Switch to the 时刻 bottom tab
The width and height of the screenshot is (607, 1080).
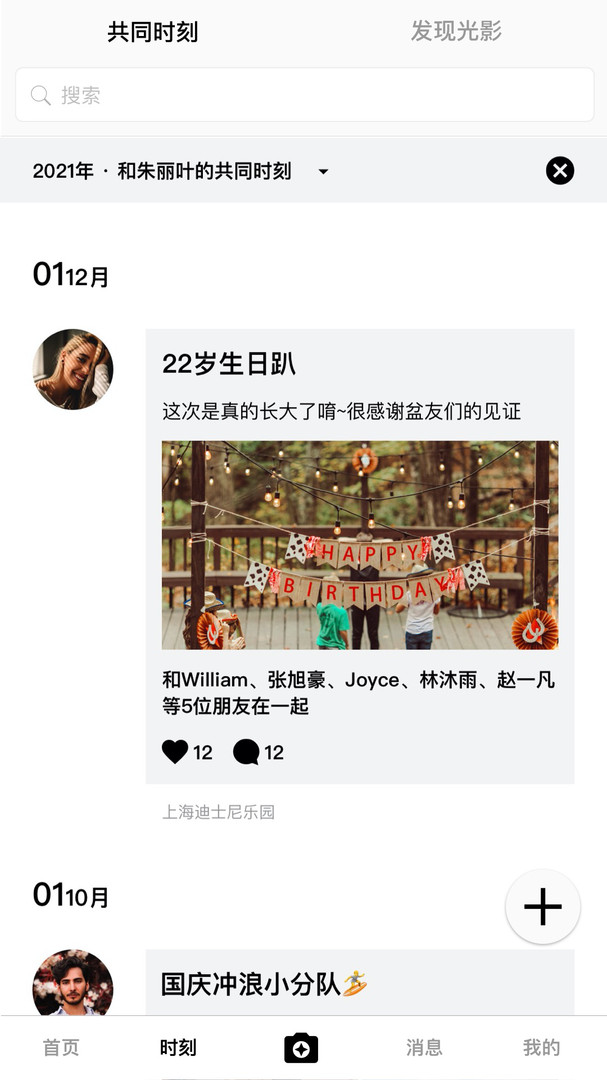[178, 1047]
